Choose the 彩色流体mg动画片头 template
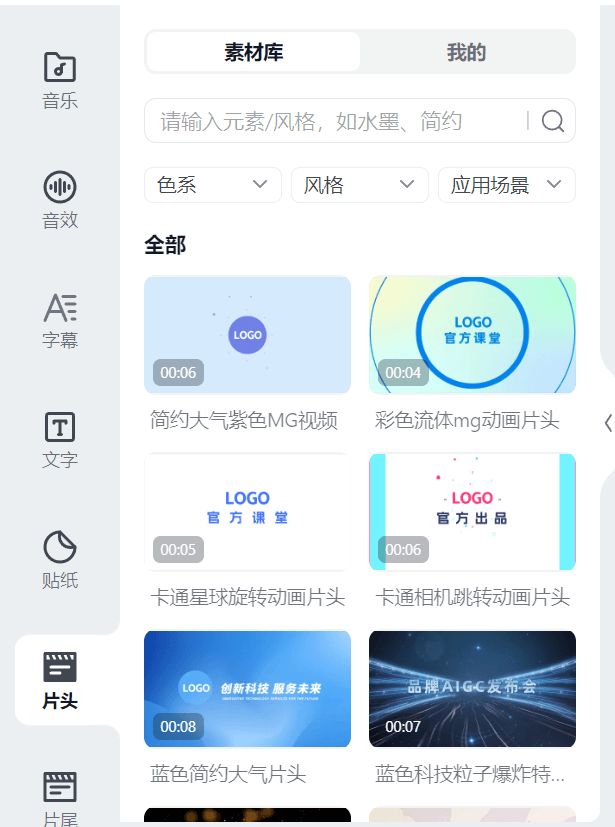Image resolution: width=615 pixels, height=827 pixels. pos(472,335)
